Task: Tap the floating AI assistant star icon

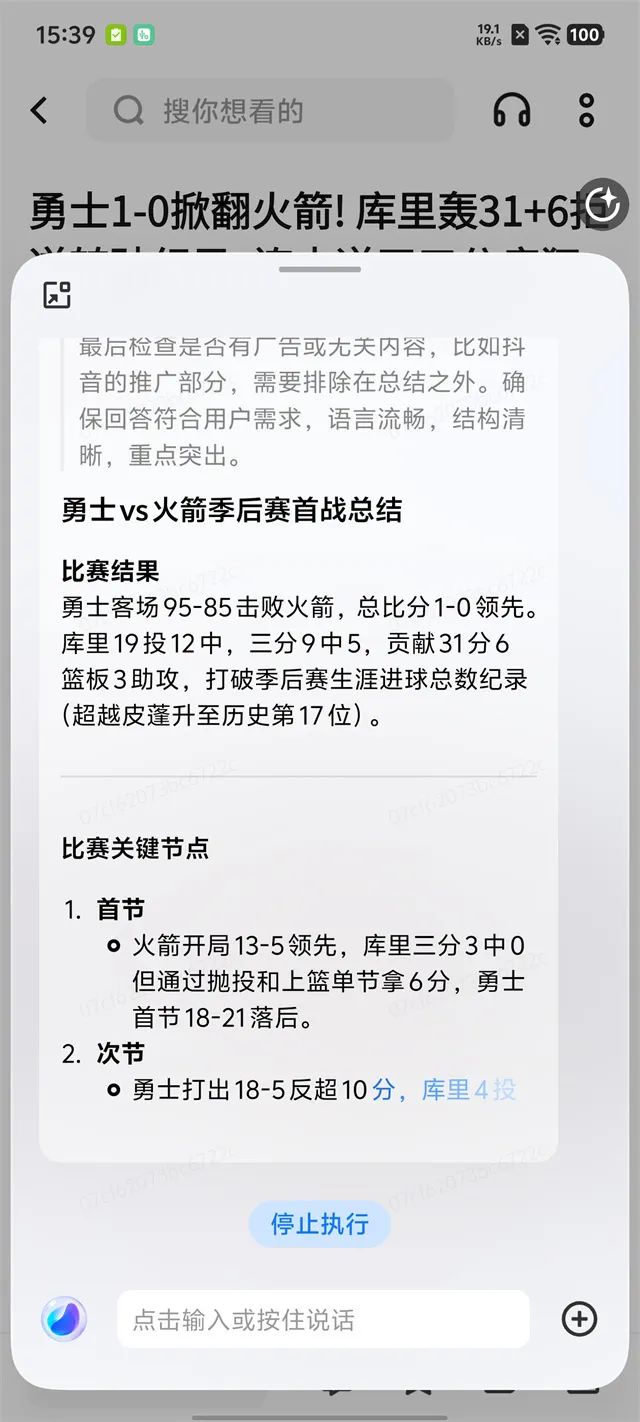Action: [604, 204]
